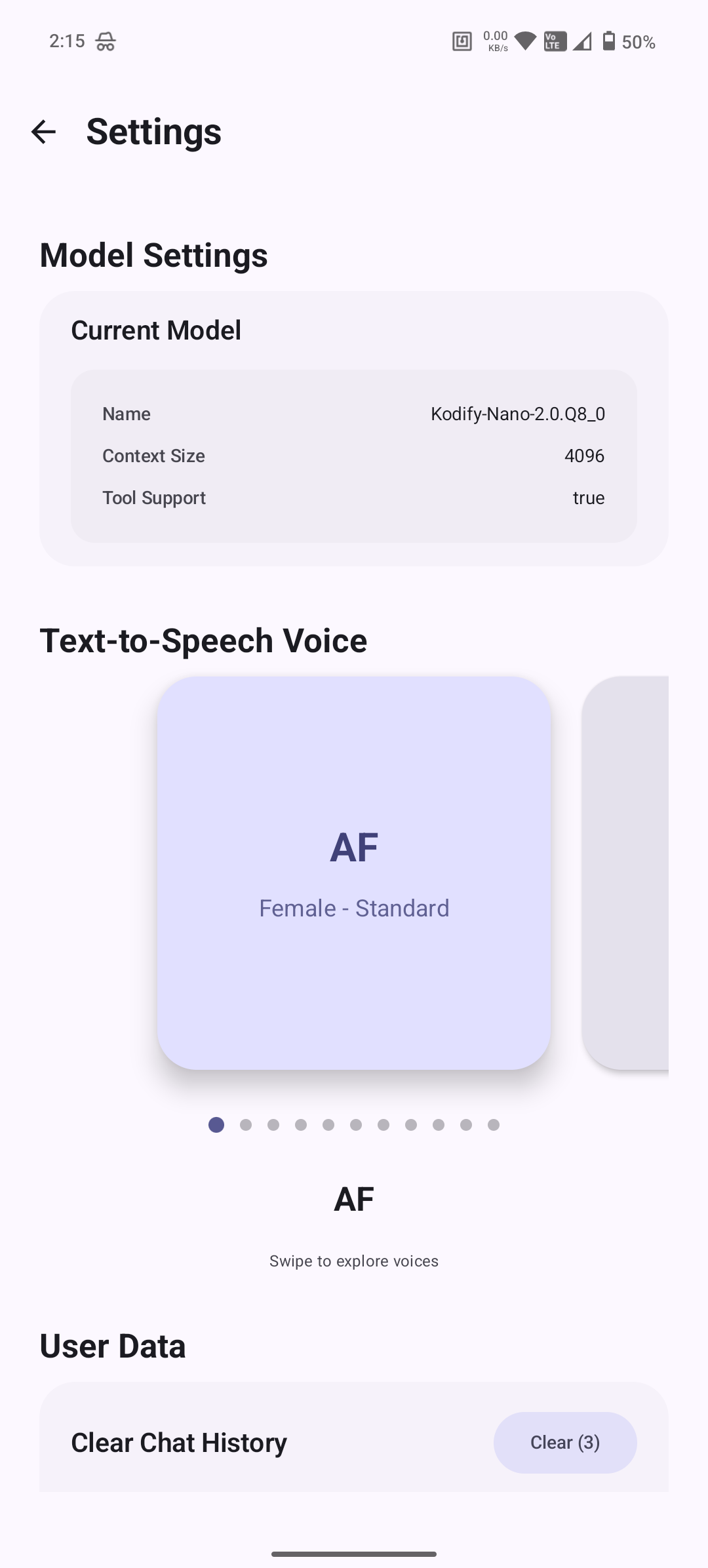Tap the Text-to-Speech Voice heading
Viewport: 708px width, 1568px height.
click(x=204, y=640)
